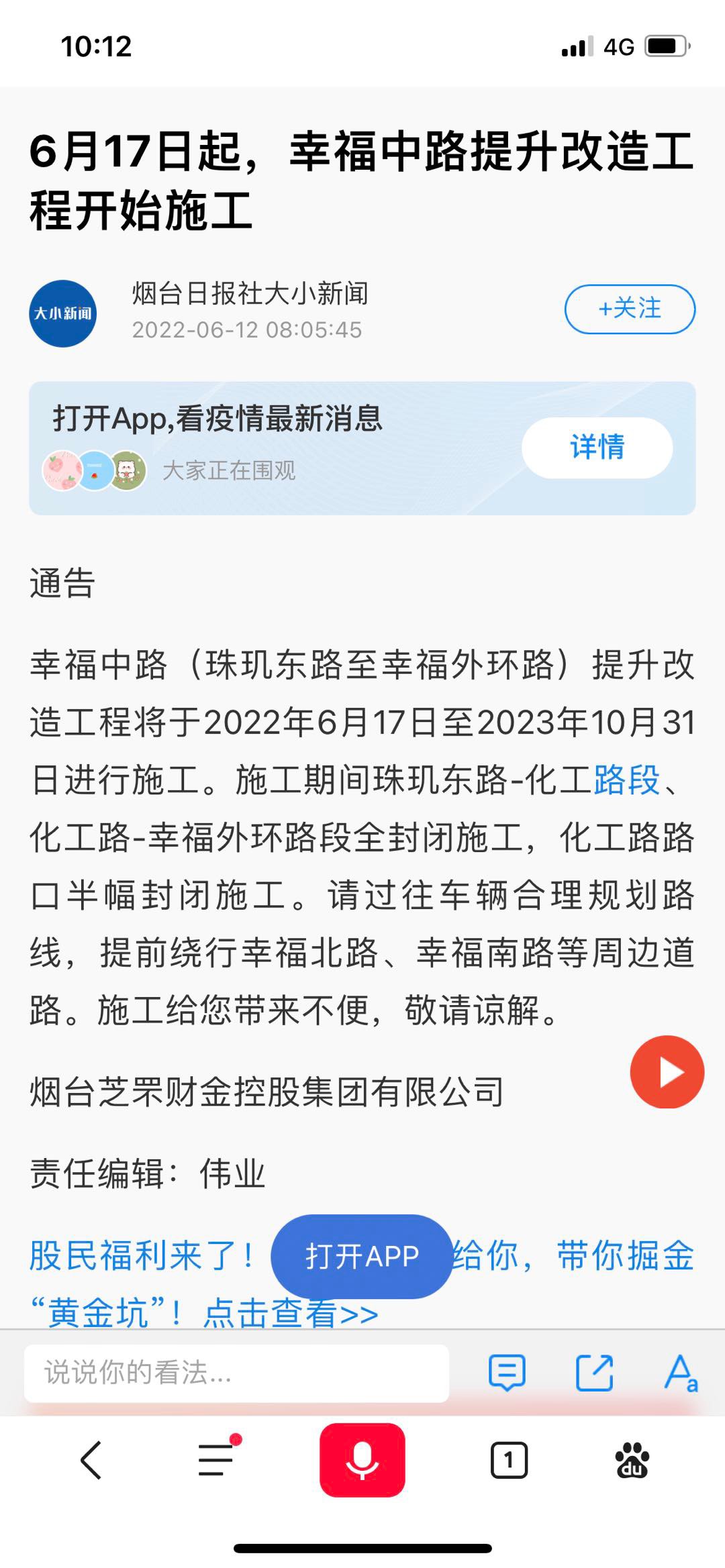
Task: Tap the blue 路段 link in the article
Action: point(627,780)
